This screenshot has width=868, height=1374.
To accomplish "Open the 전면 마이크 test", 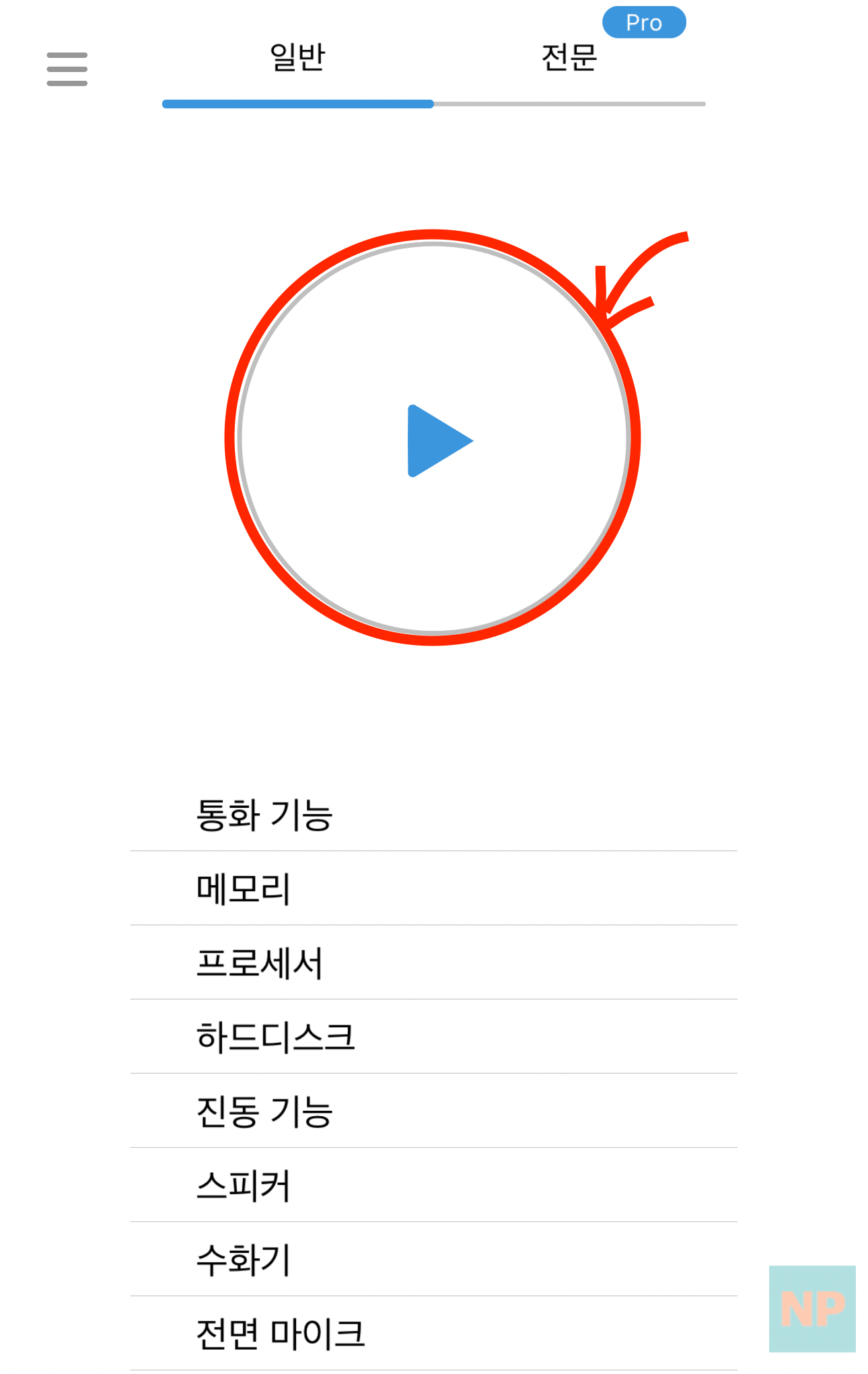I will click(x=281, y=1331).
